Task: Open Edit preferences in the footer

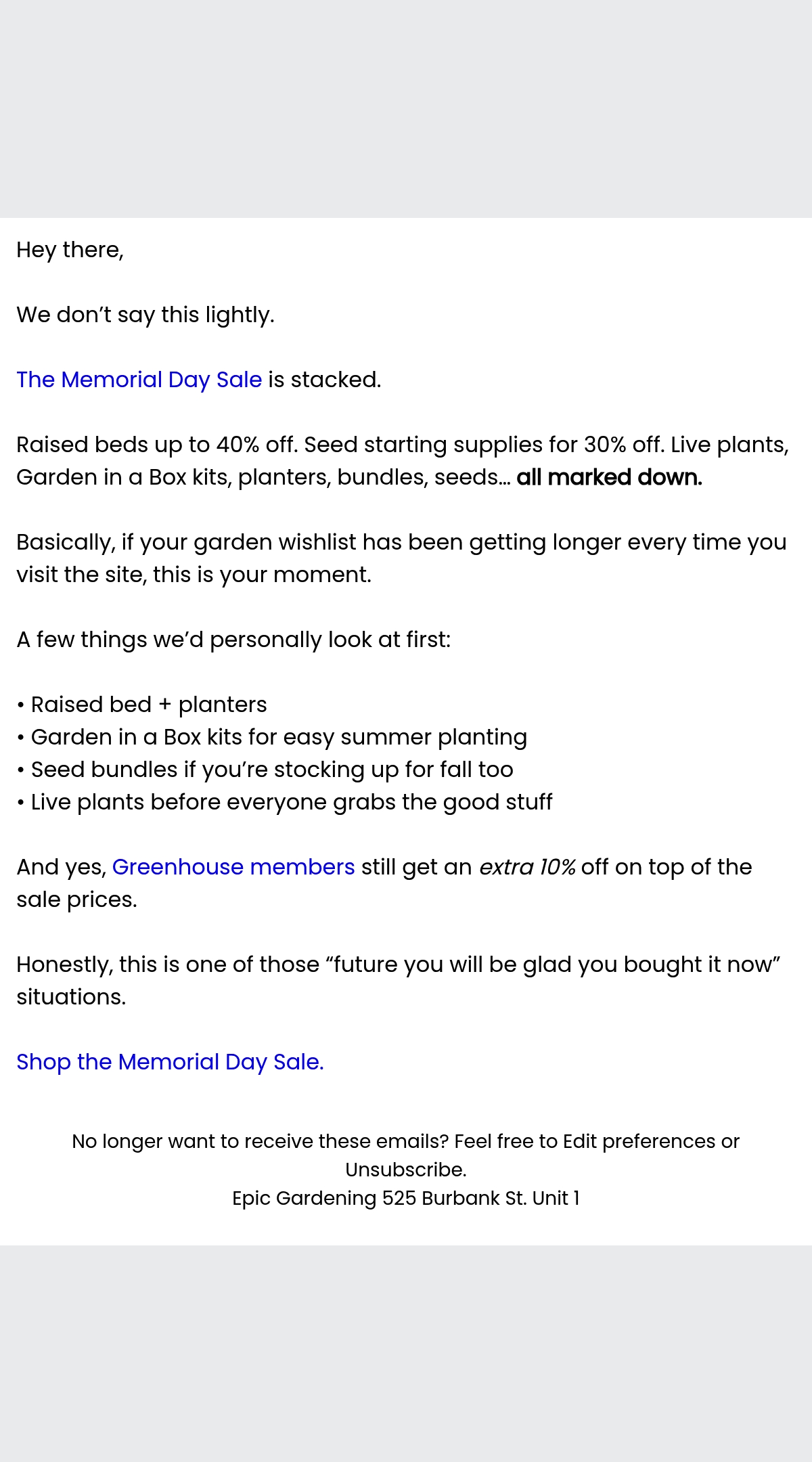Action: click(639, 1141)
